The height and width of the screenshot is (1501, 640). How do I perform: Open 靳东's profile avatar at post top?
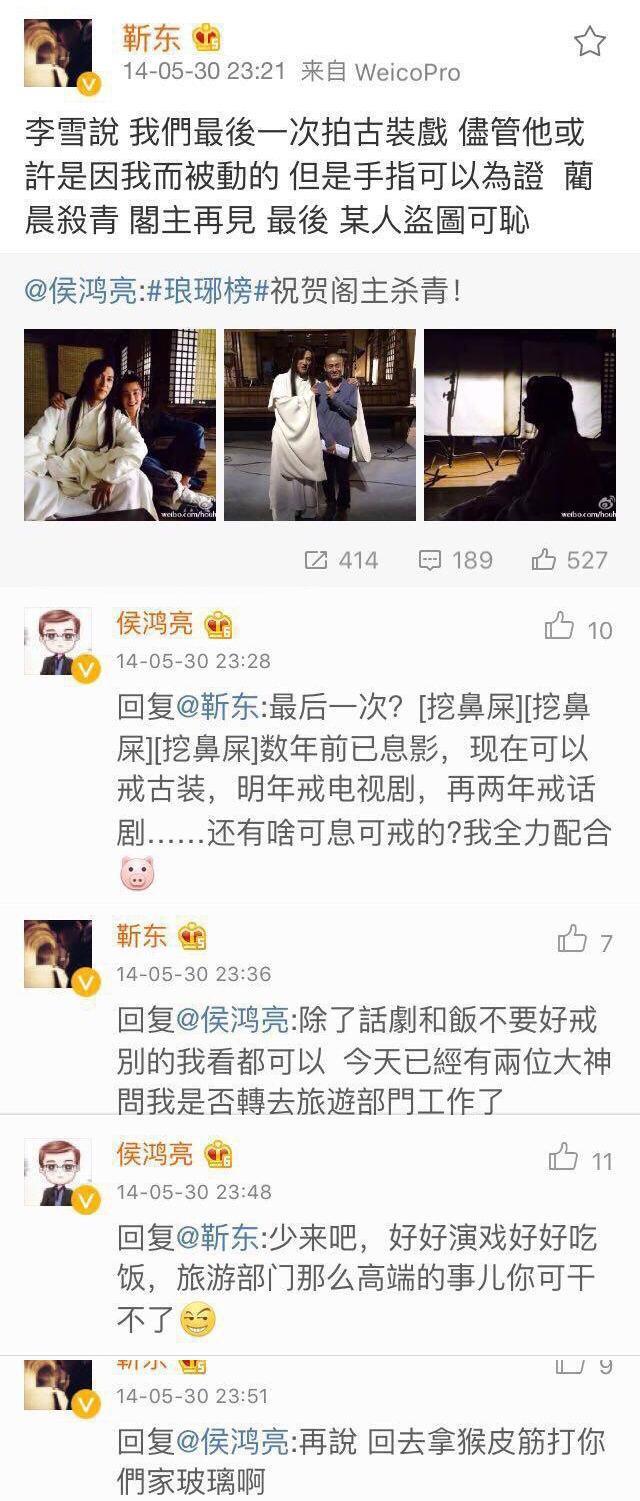57,53
